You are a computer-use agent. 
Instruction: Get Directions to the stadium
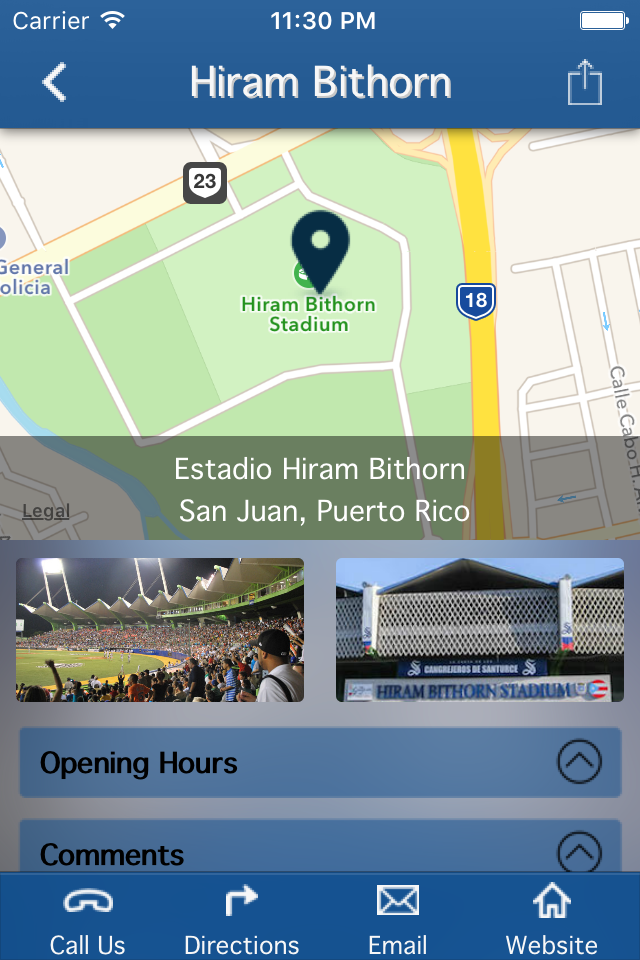tap(241, 918)
